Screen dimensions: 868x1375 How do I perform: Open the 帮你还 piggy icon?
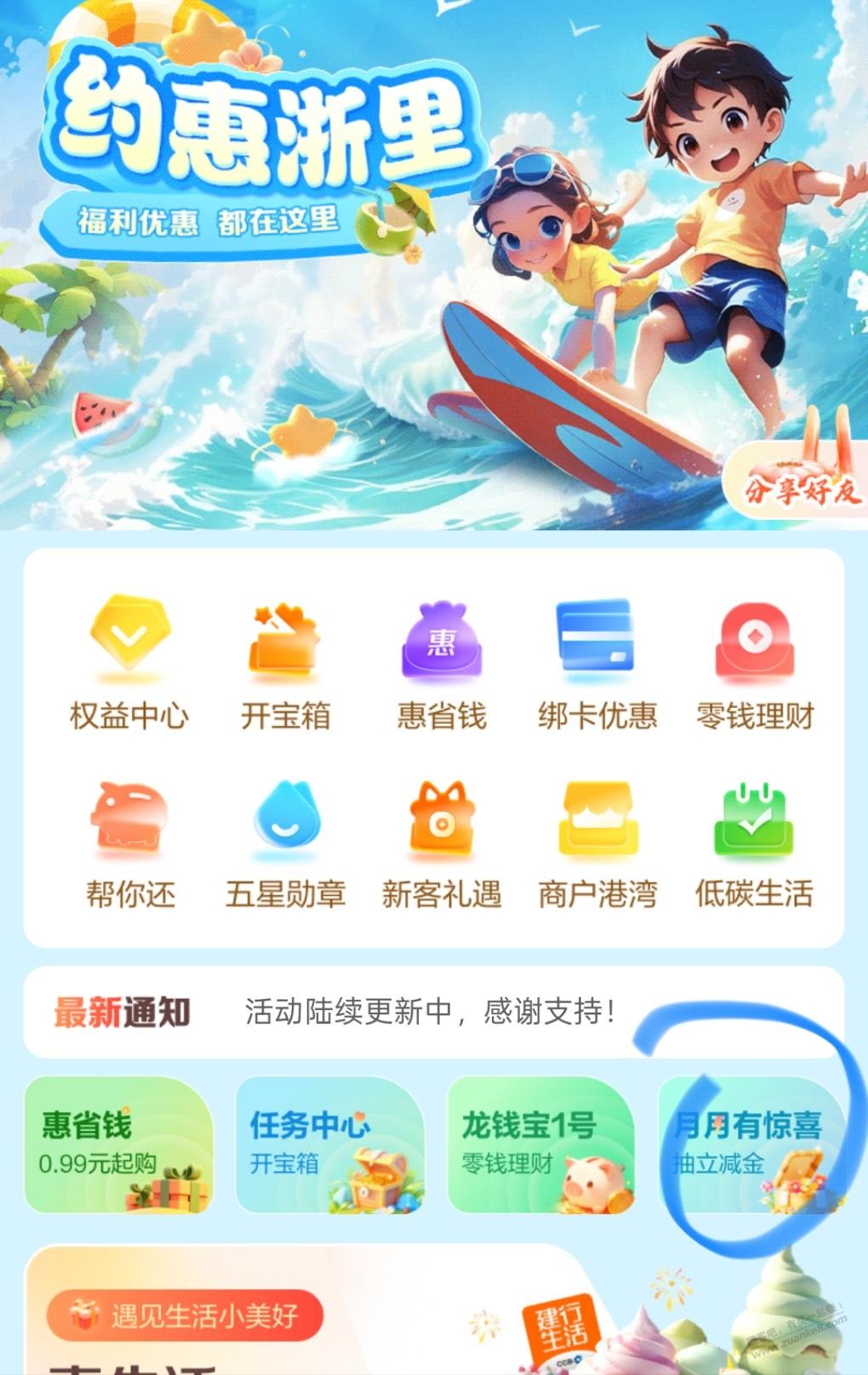click(129, 842)
